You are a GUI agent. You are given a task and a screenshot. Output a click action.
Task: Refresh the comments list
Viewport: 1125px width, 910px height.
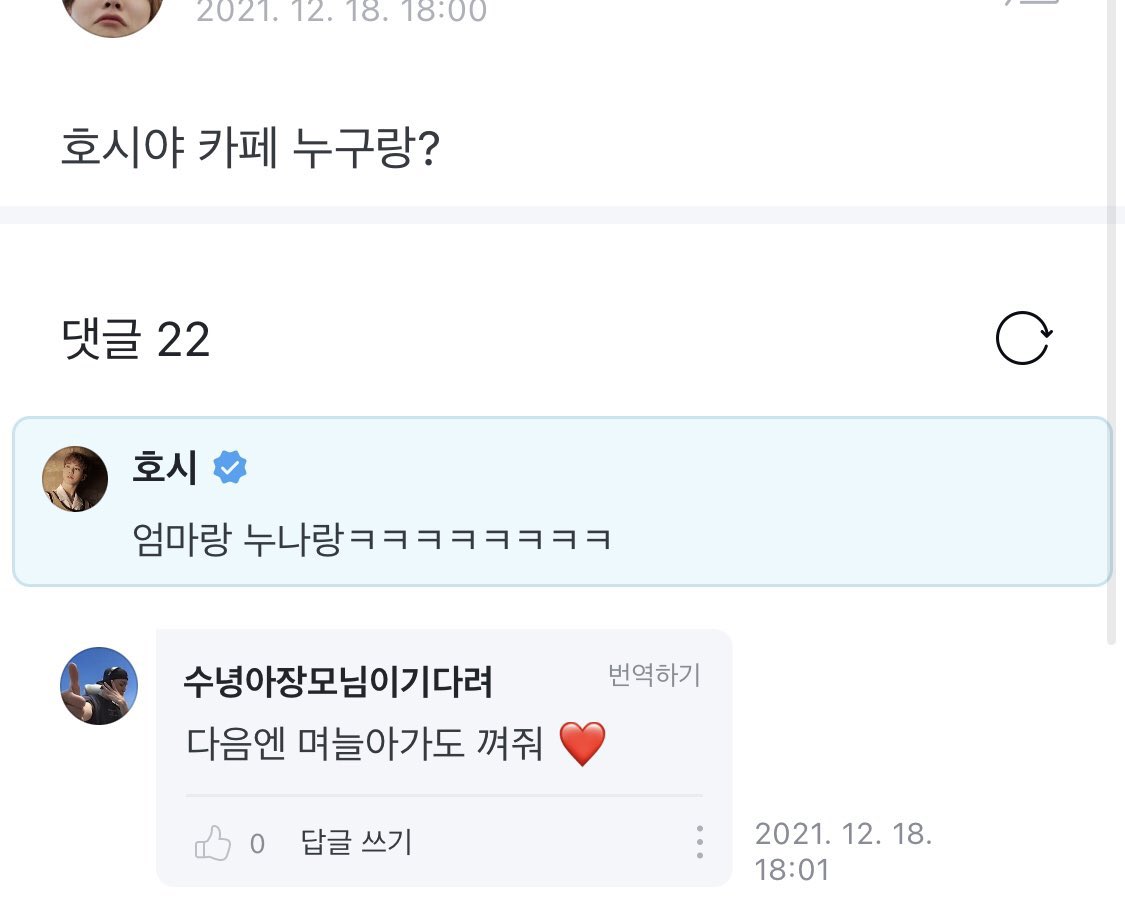[x=1023, y=340]
